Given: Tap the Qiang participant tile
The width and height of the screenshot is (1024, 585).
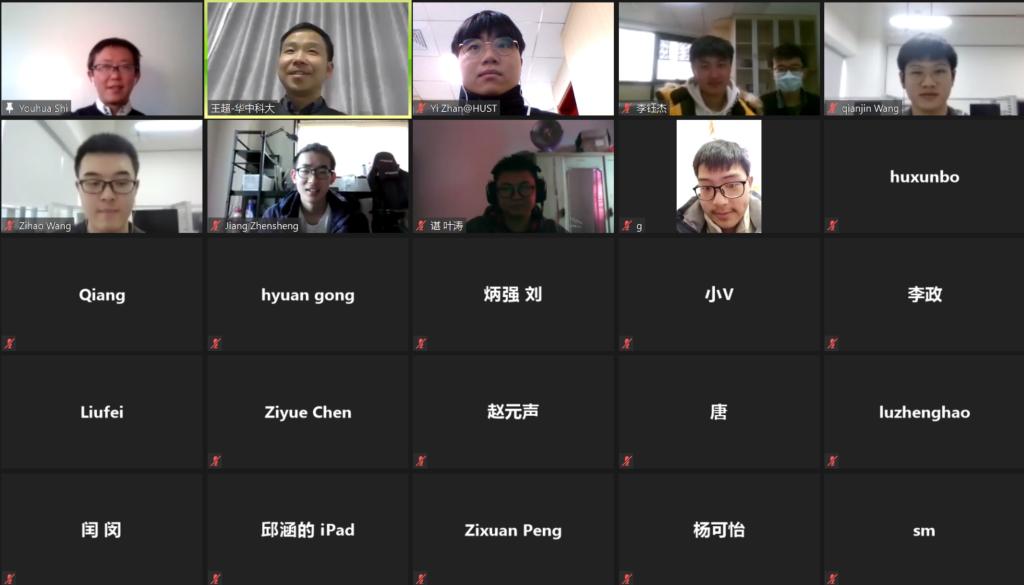Looking at the screenshot, I should [101, 294].
